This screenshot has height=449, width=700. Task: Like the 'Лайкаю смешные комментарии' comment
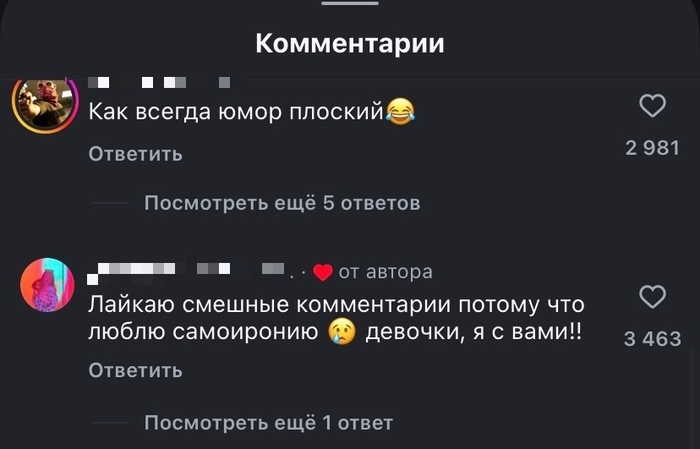coord(652,297)
